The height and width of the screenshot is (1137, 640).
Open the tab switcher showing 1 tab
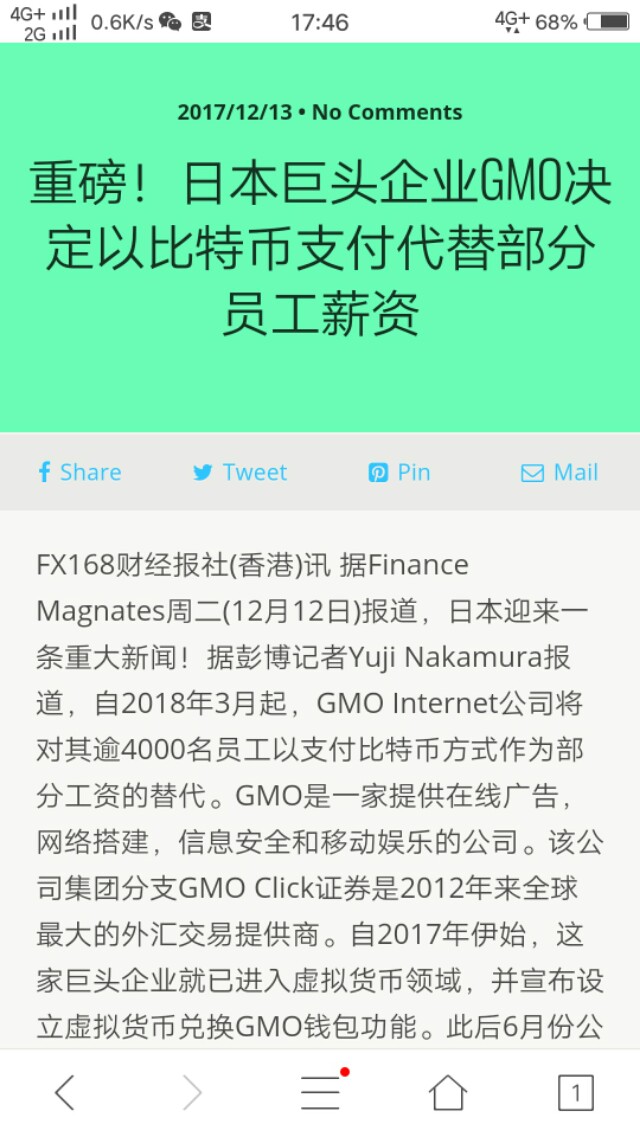point(575,1093)
